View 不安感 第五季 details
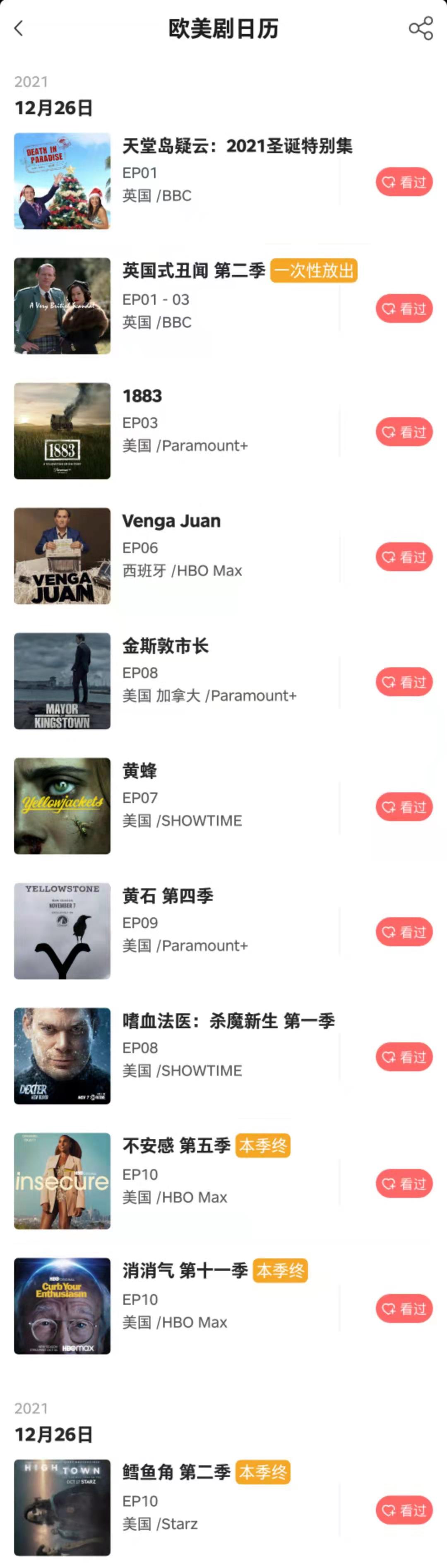The height and width of the screenshot is (1568, 447). [x=176, y=1146]
